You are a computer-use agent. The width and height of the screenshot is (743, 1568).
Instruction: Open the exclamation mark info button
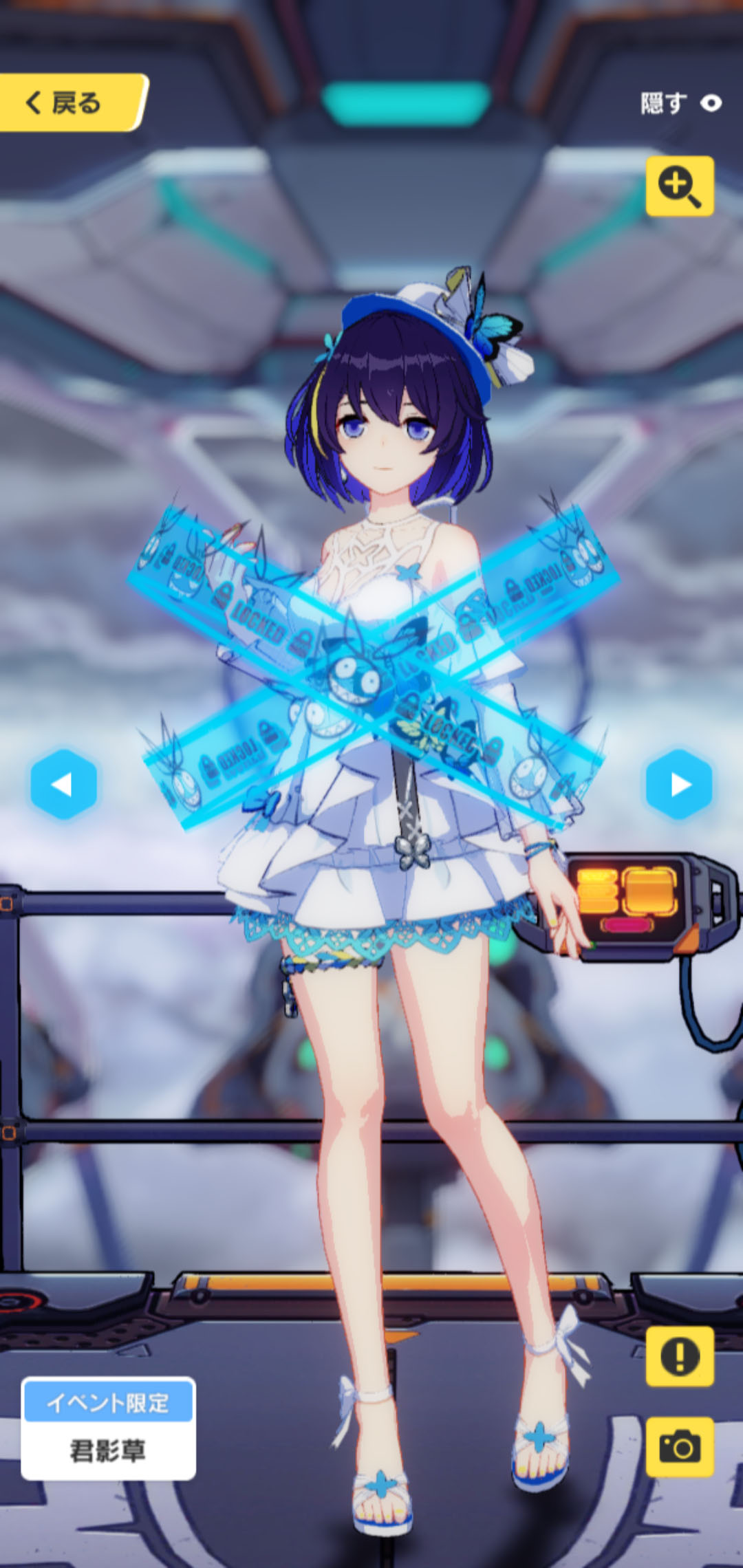click(679, 1355)
